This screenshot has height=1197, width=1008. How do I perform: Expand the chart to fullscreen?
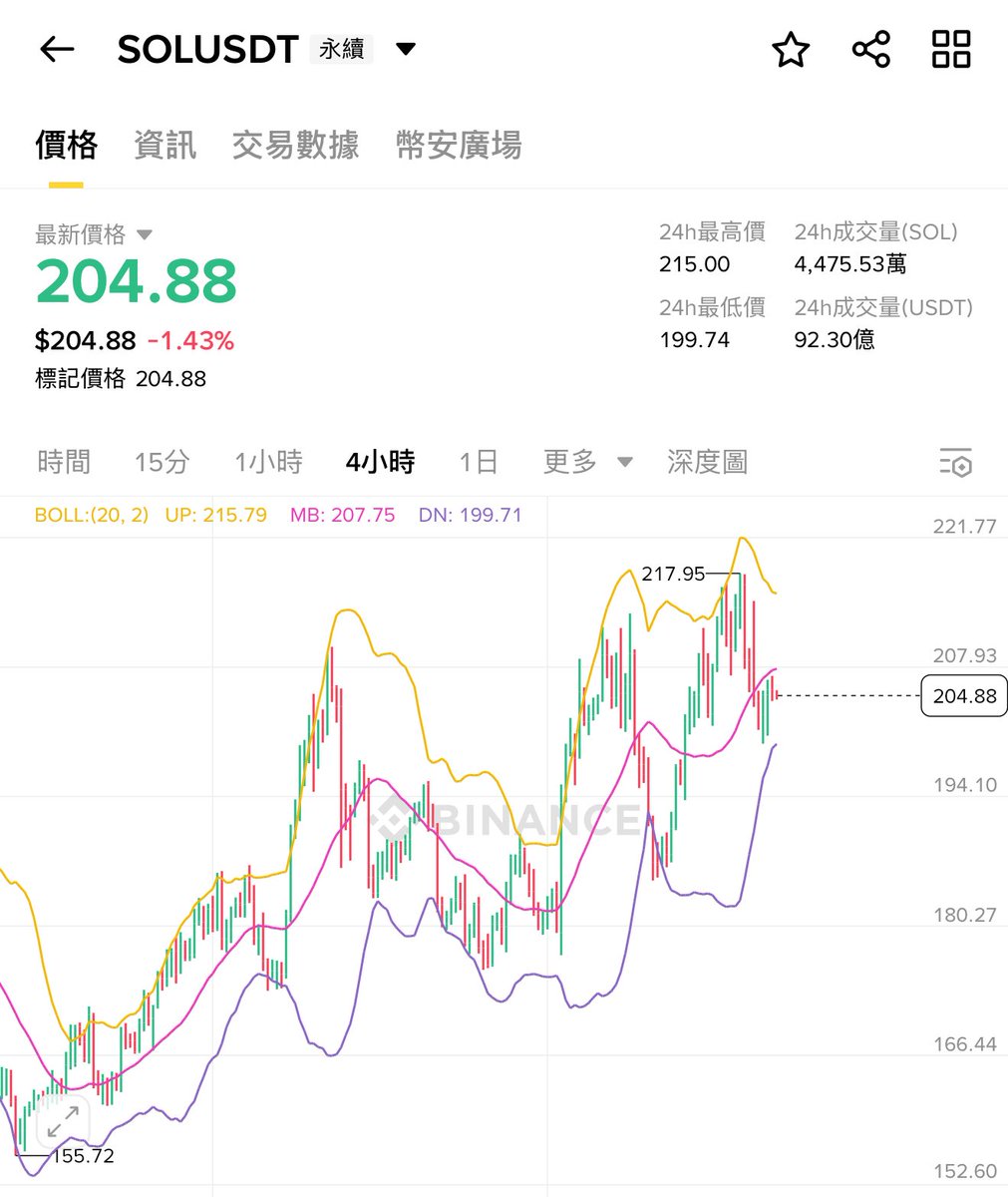pos(63,1121)
